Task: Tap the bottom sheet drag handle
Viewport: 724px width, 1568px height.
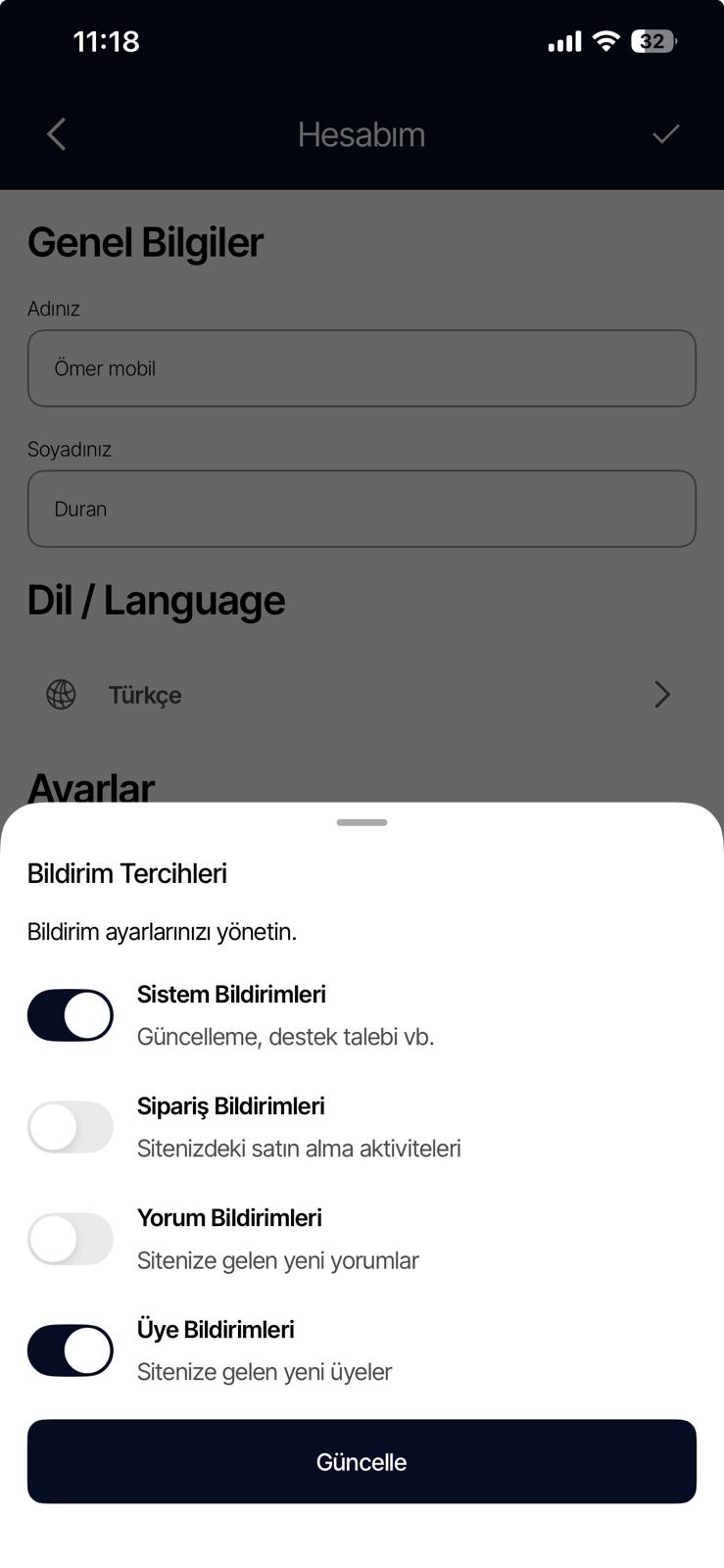Action: point(362,822)
